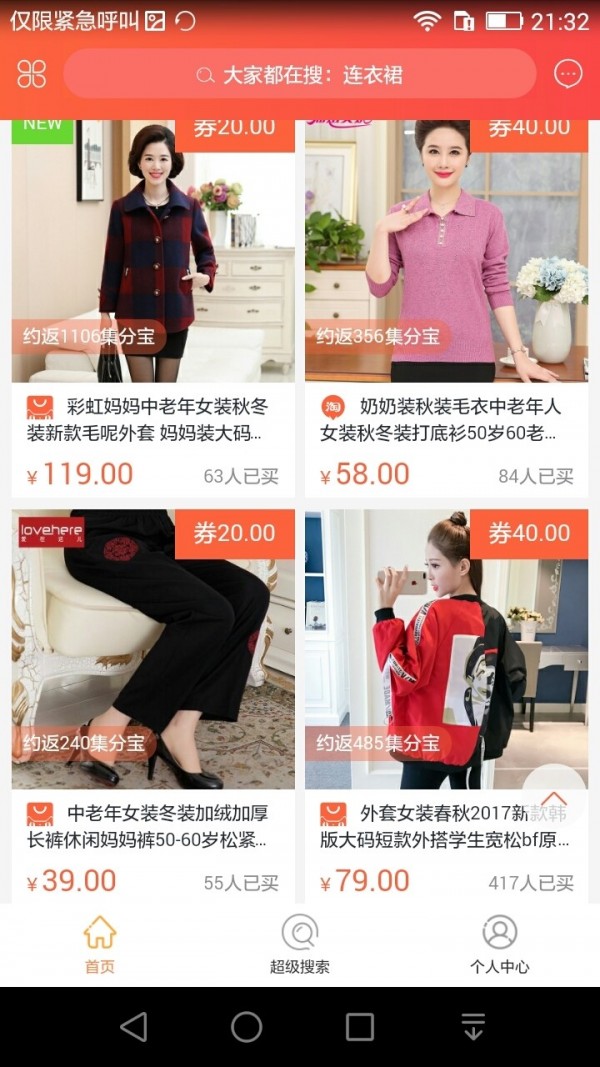Go to the system home screen
Screen dimensions: 600x1067
(x=247, y=1027)
